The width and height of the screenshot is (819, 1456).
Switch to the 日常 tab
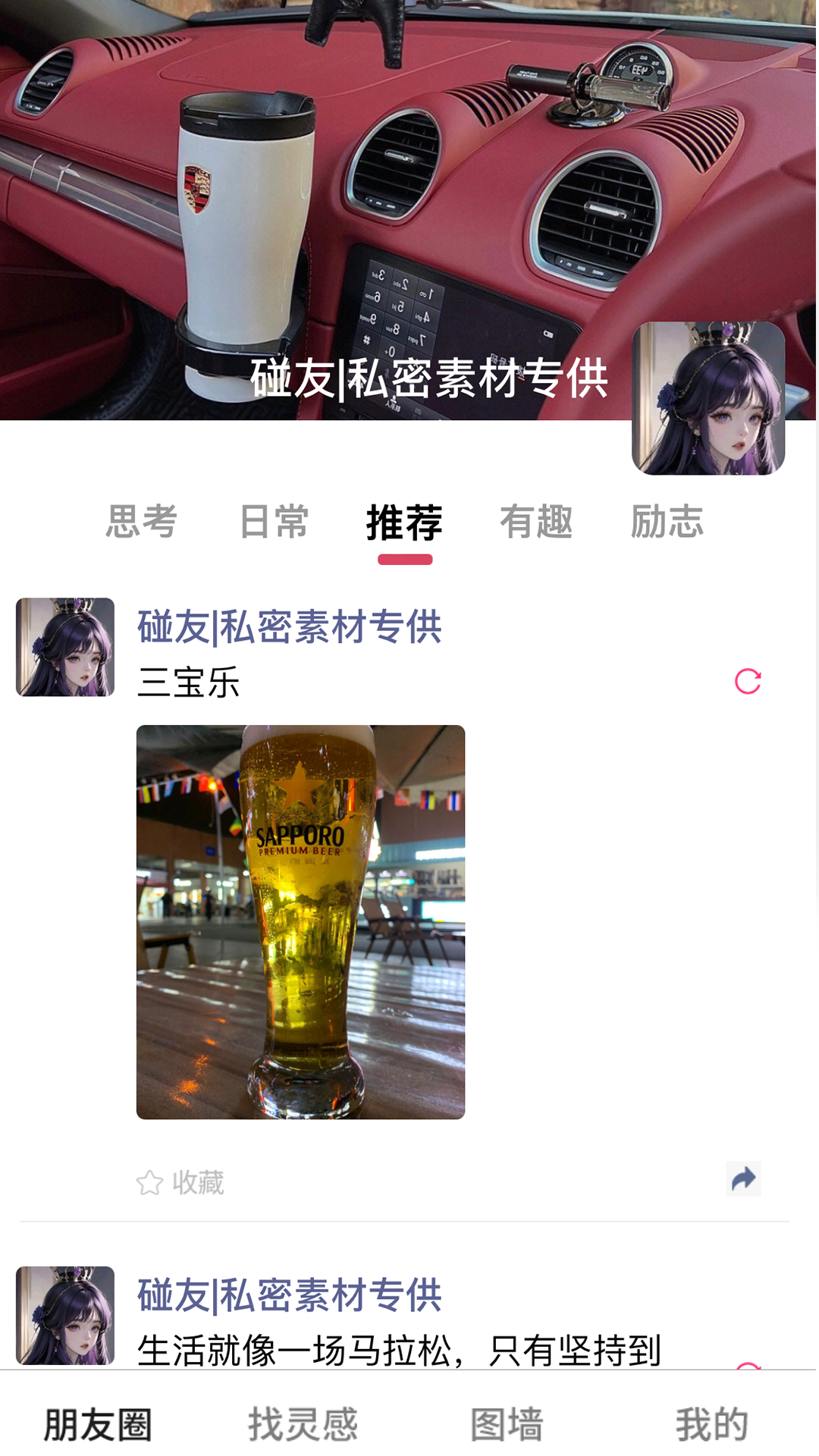(x=274, y=522)
